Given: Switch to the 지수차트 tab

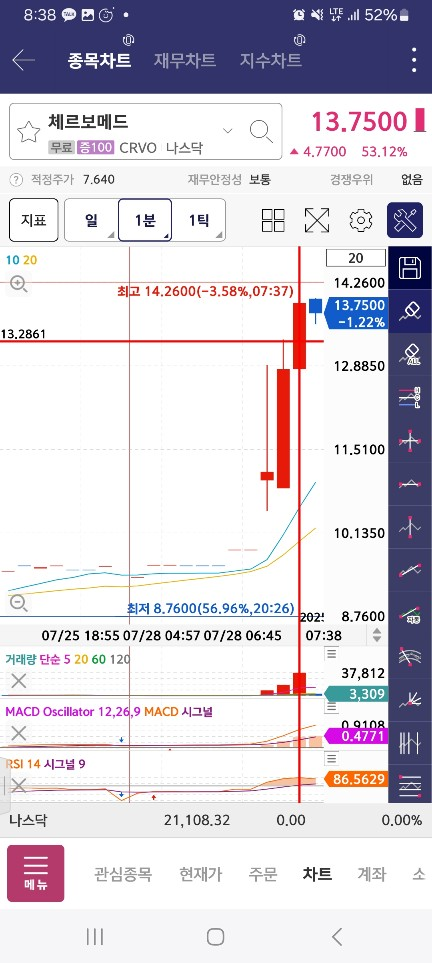Looking at the screenshot, I should (x=270, y=60).
